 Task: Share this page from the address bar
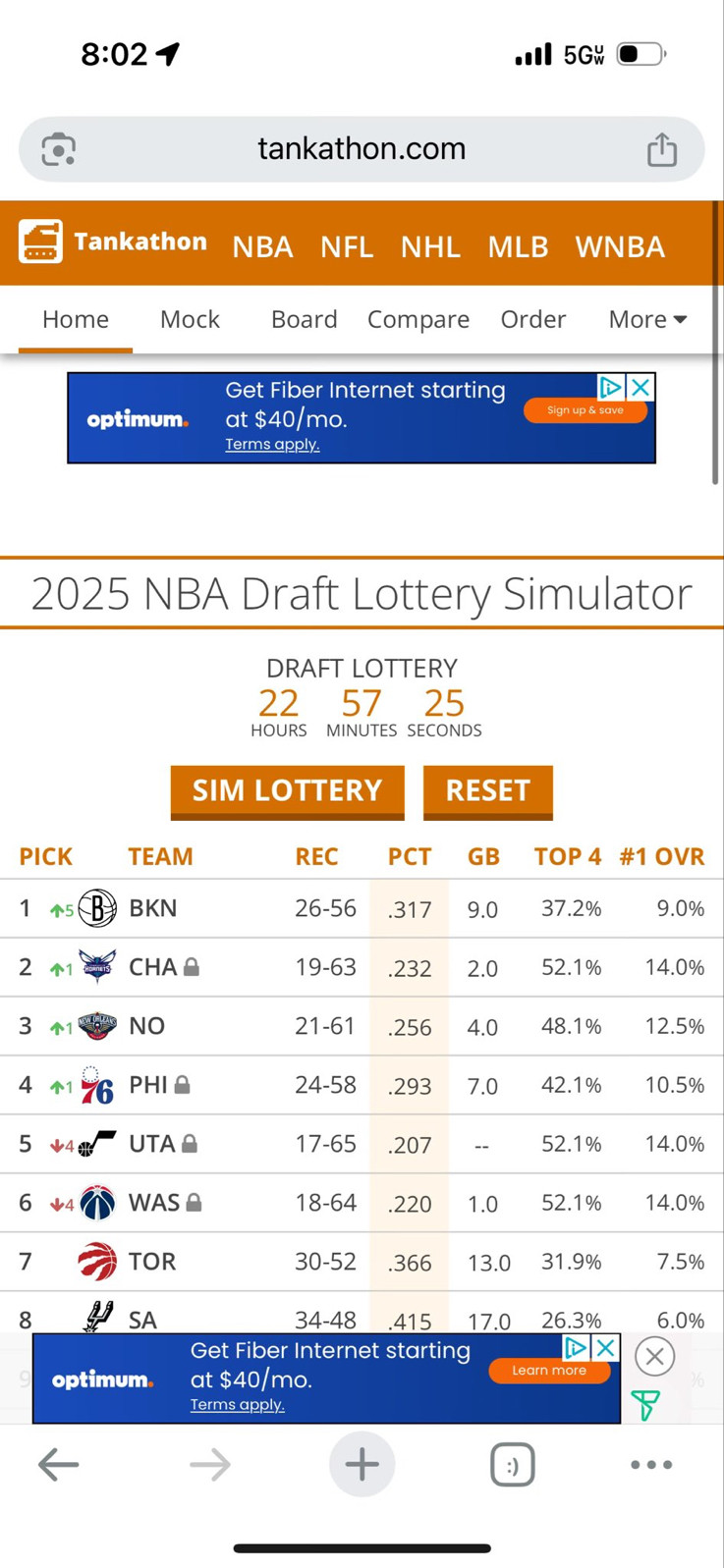662,149
